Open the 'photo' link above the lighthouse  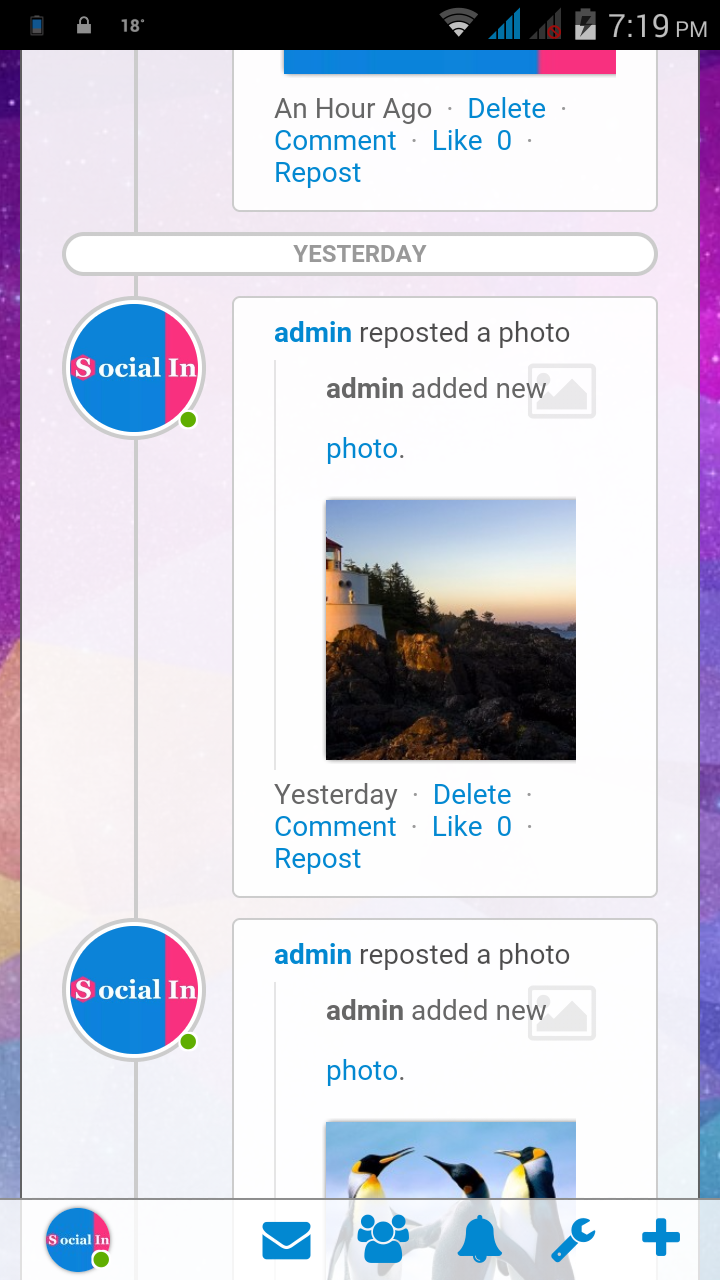pos(362,449)
